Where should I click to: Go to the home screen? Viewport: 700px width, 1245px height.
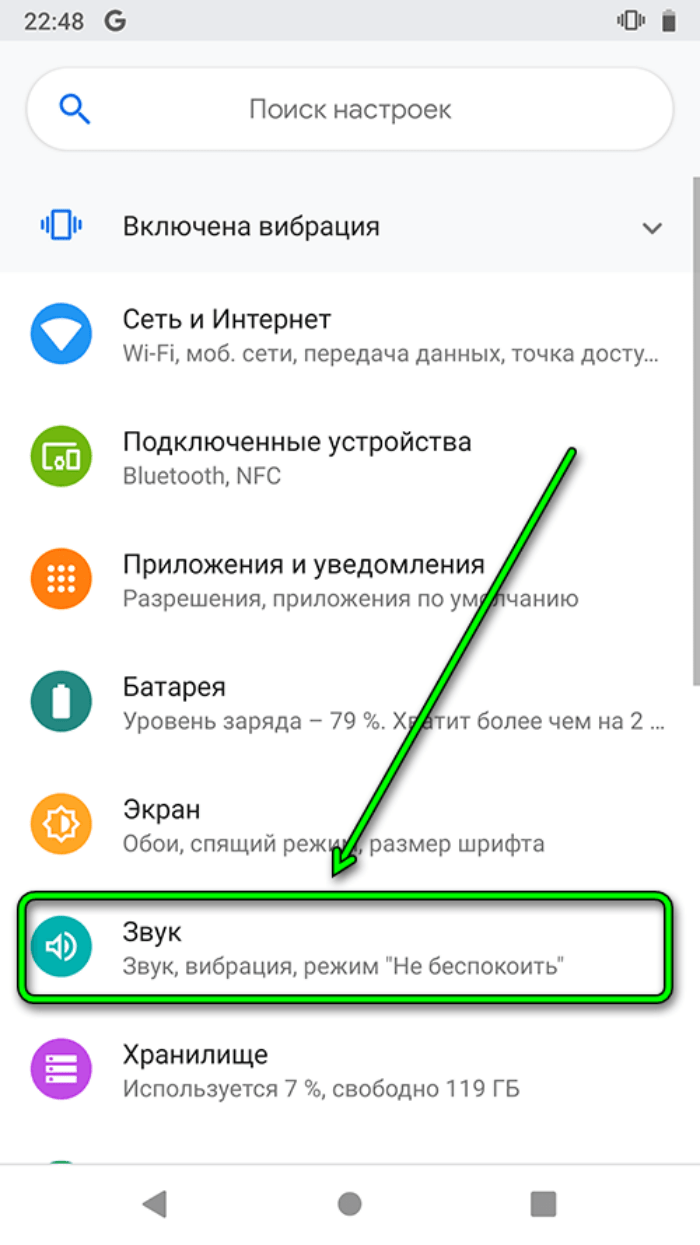click(x=349, y=1203)
